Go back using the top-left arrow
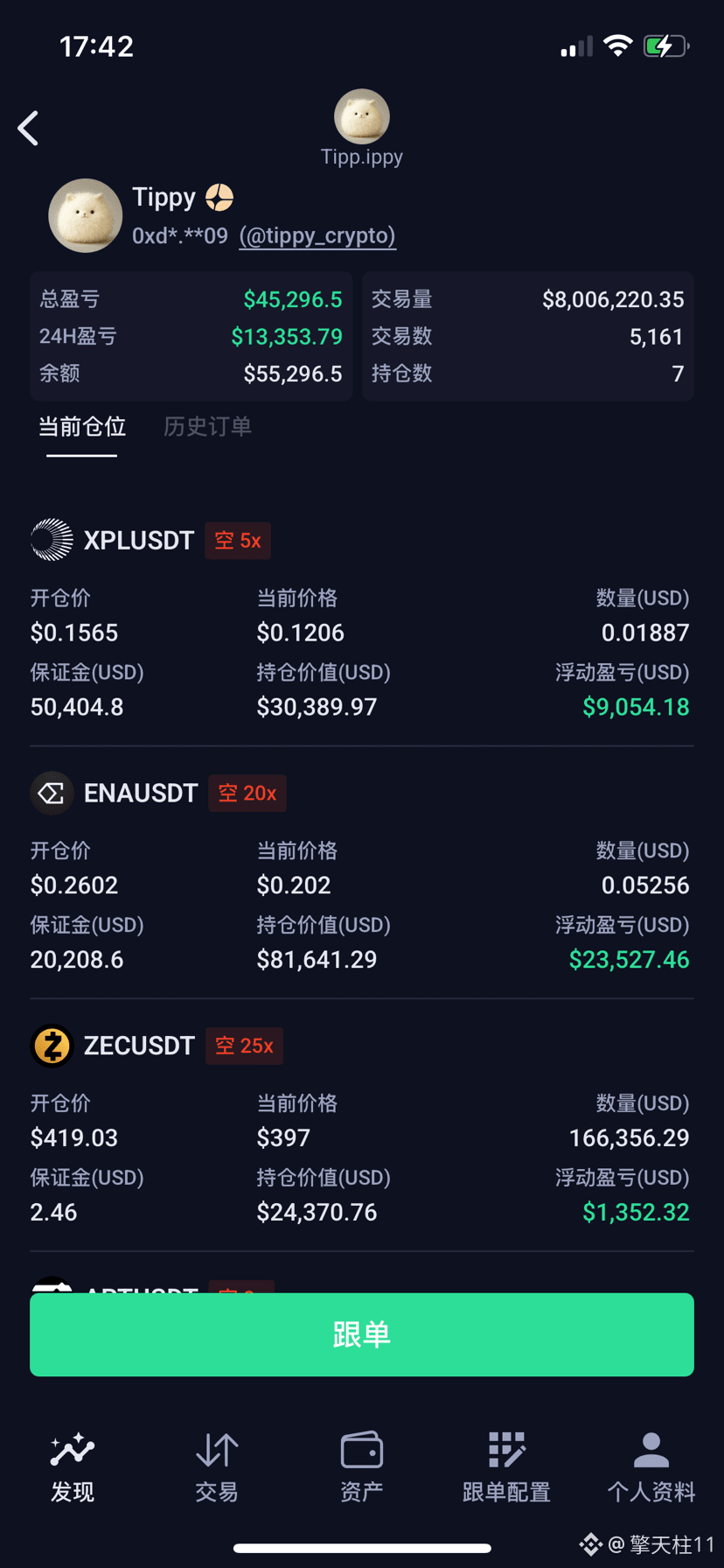The height and width of the screenshot is (1568, 724). coord(29,129)
